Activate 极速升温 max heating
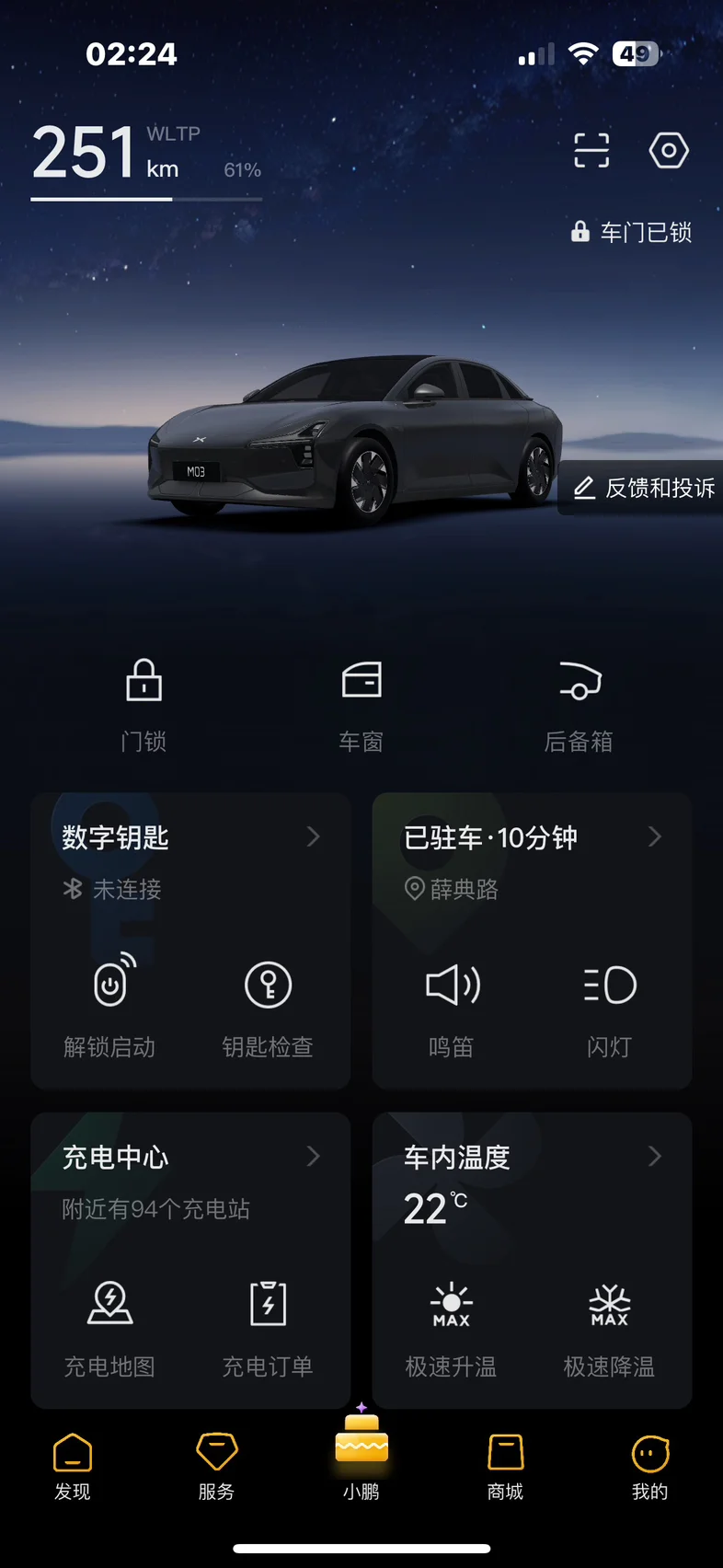 452,1323
